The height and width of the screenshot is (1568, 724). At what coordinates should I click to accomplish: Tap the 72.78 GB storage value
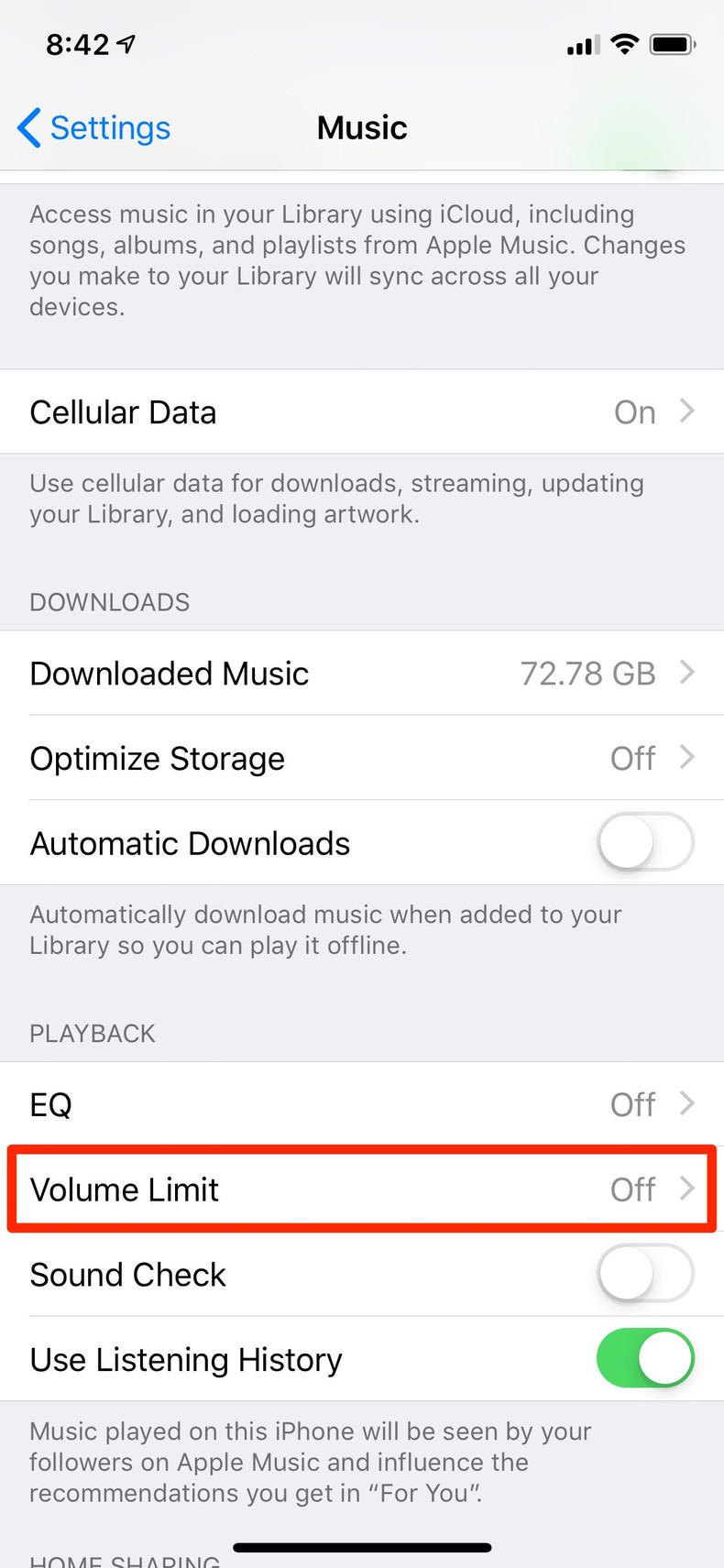click(x=588, y=673)
